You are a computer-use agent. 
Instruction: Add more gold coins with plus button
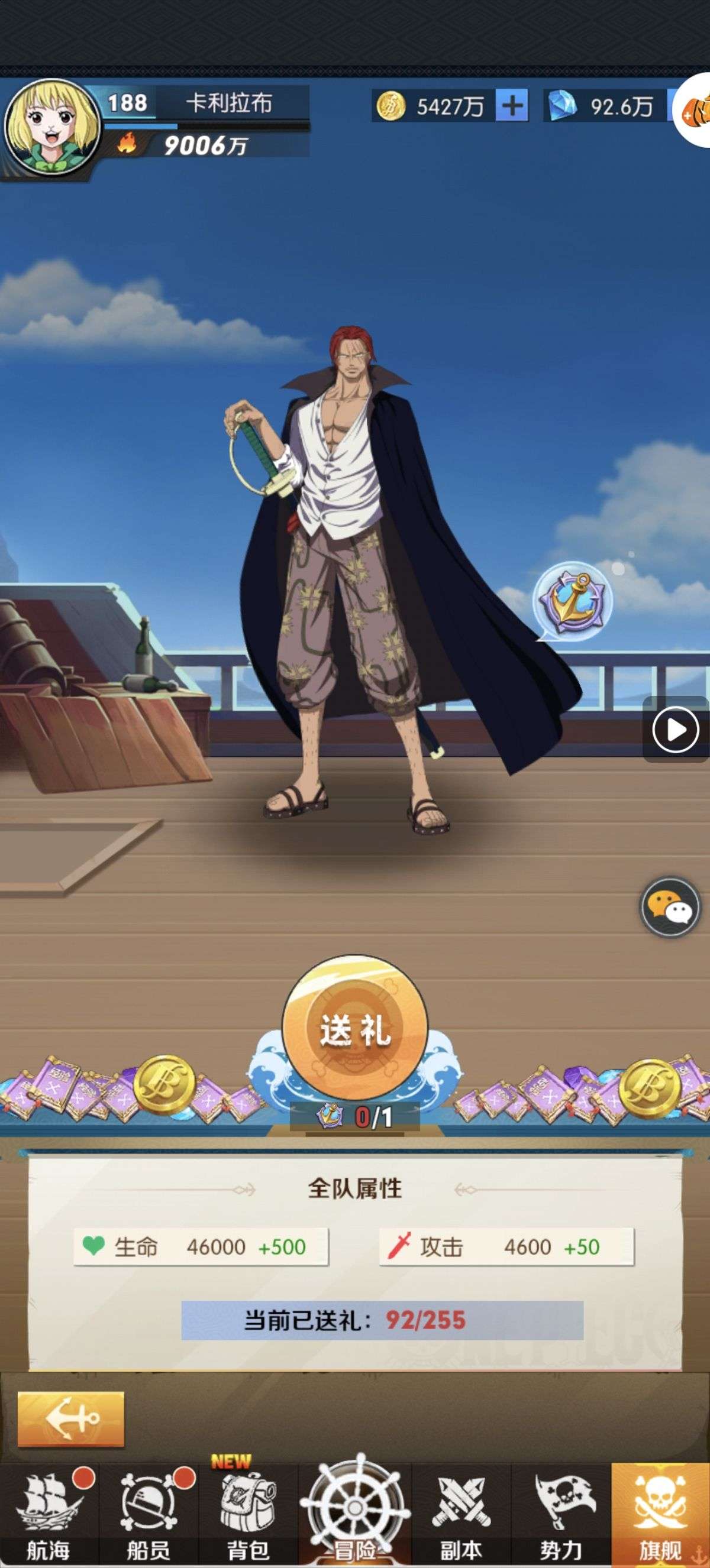[x=511, y=106]
